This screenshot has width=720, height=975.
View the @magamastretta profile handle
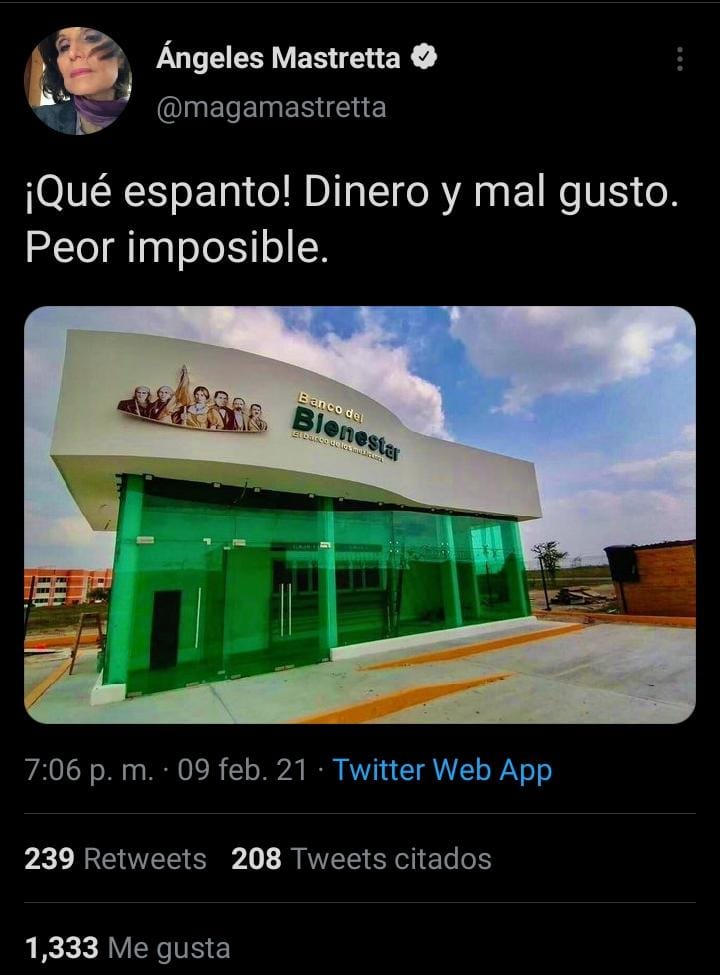point(271,107)
